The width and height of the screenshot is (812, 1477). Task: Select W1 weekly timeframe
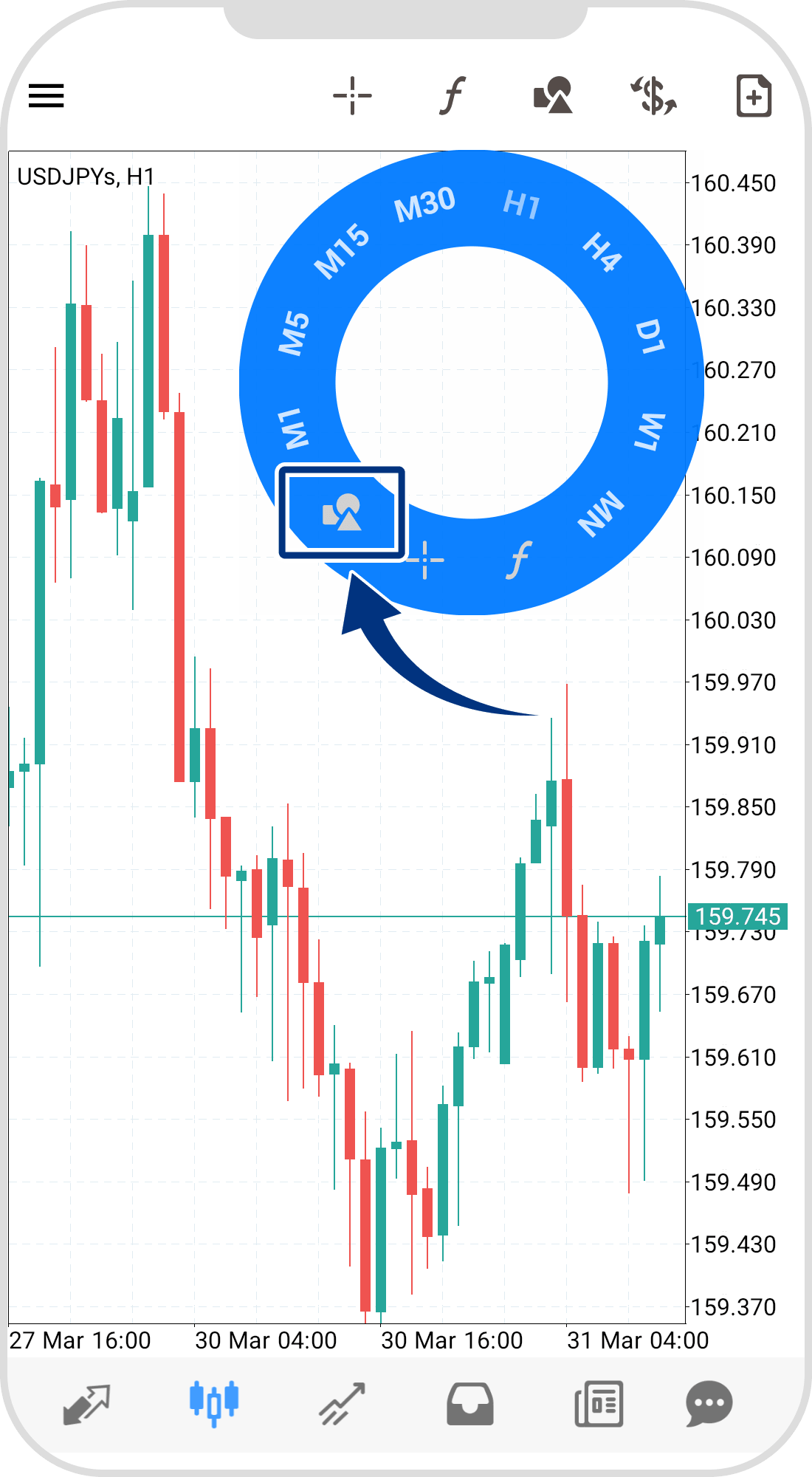tap(650, 431)
